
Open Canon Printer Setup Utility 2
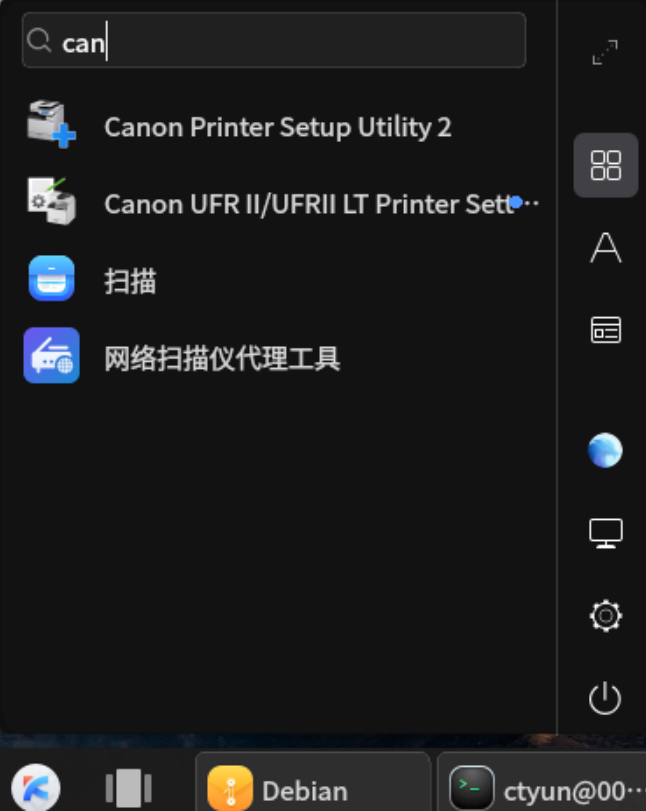[277, 127]
